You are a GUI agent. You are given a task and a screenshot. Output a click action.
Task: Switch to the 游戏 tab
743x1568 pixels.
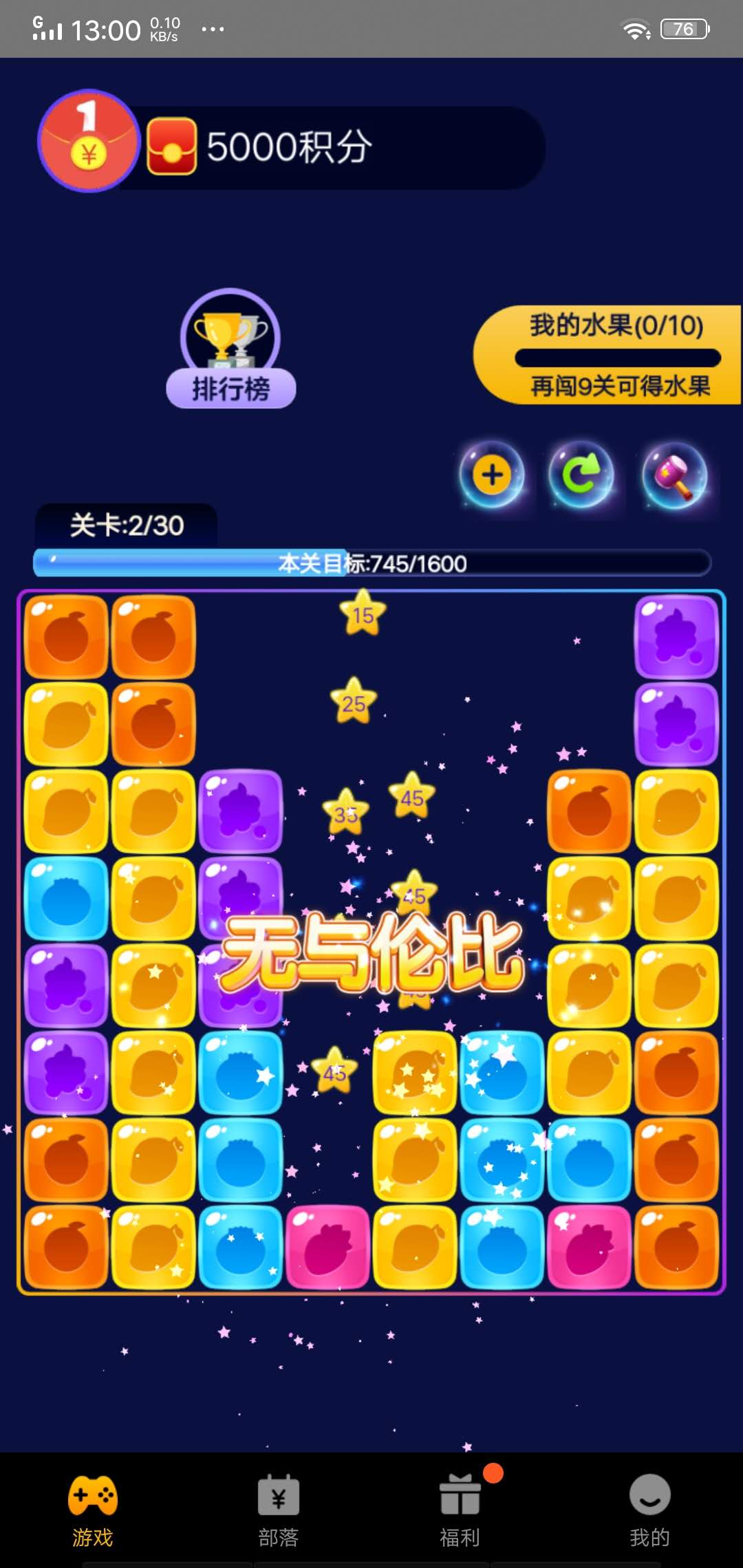point(93,1510)
